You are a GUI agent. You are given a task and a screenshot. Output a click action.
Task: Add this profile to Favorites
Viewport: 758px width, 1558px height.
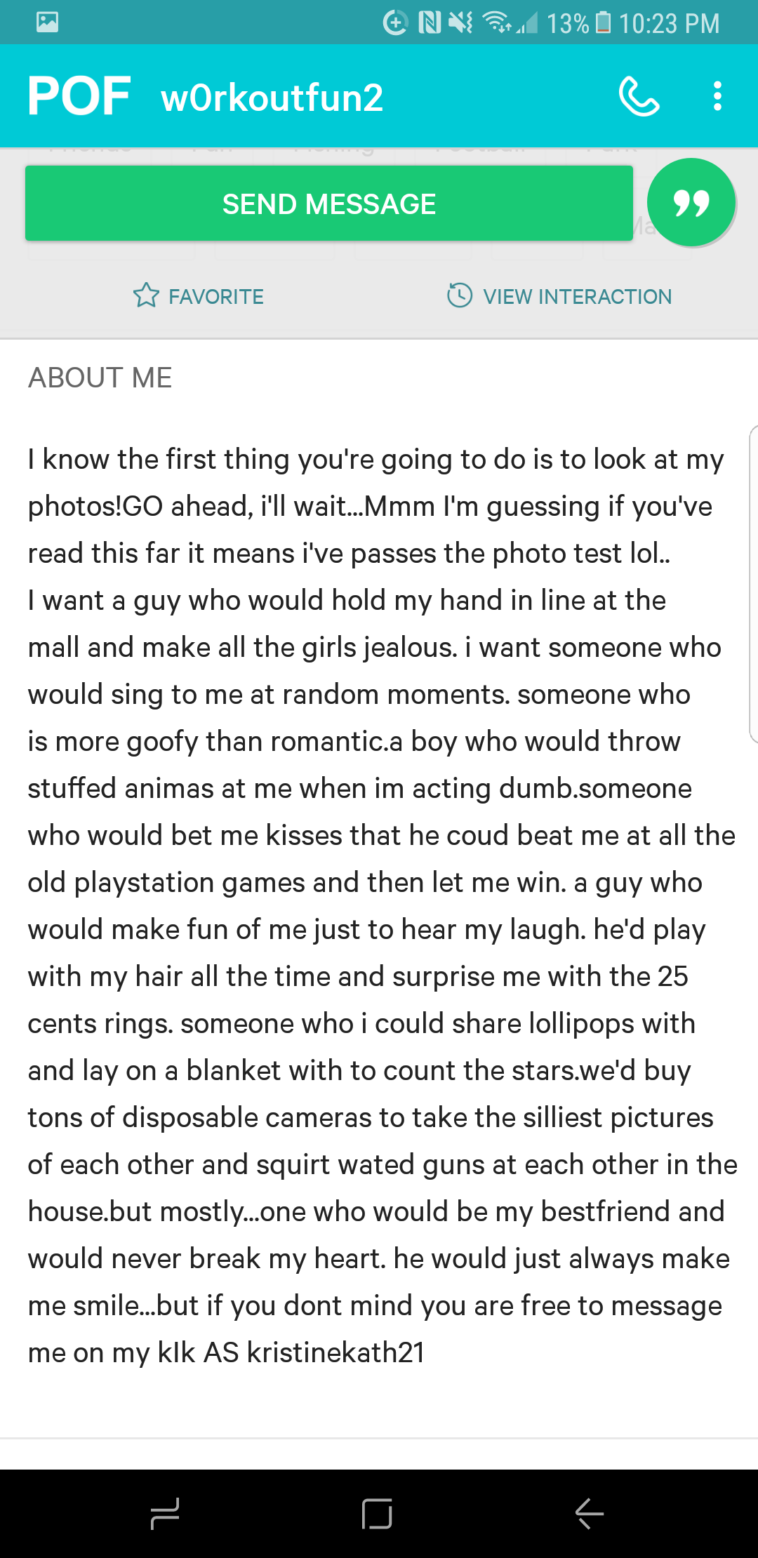coord(198,296)
